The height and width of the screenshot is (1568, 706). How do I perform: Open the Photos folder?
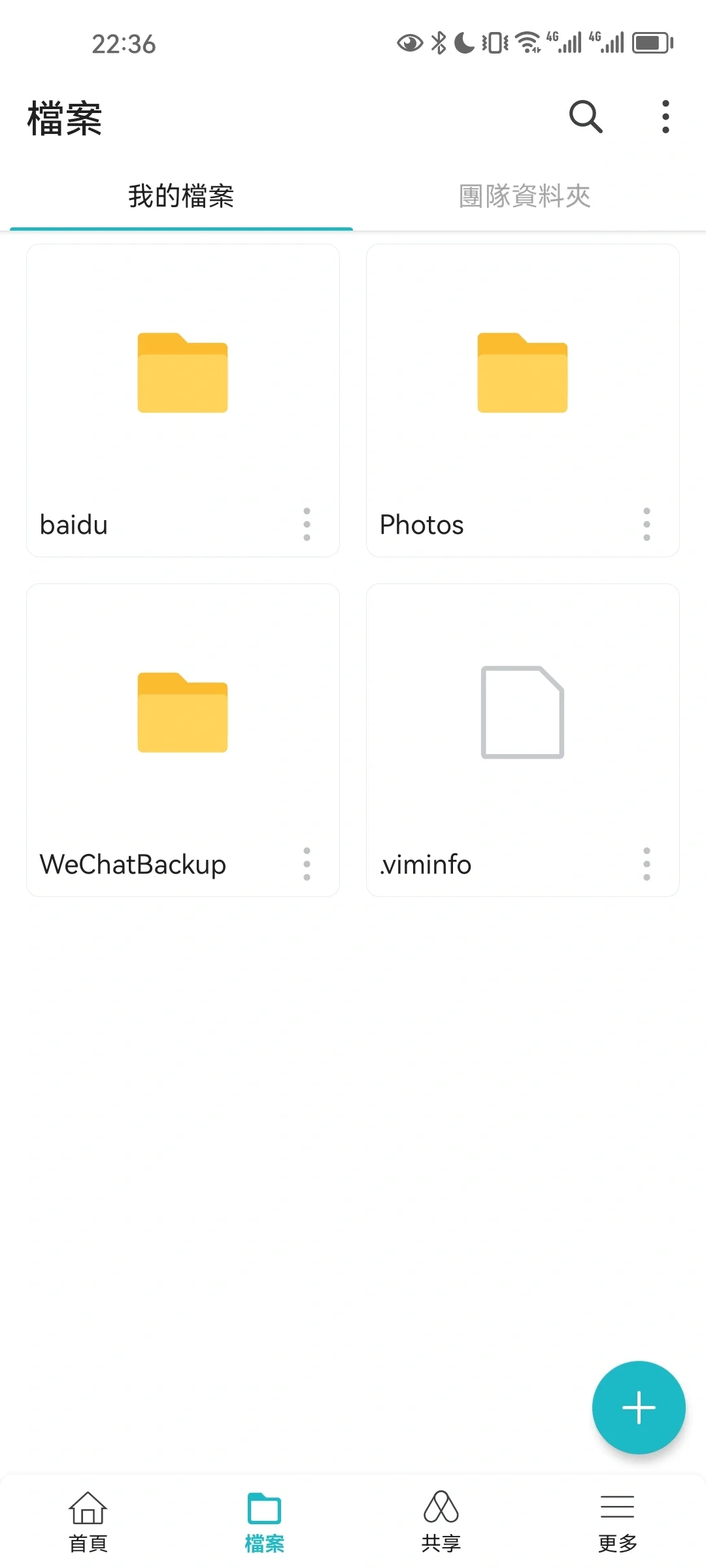click(522, 400)
